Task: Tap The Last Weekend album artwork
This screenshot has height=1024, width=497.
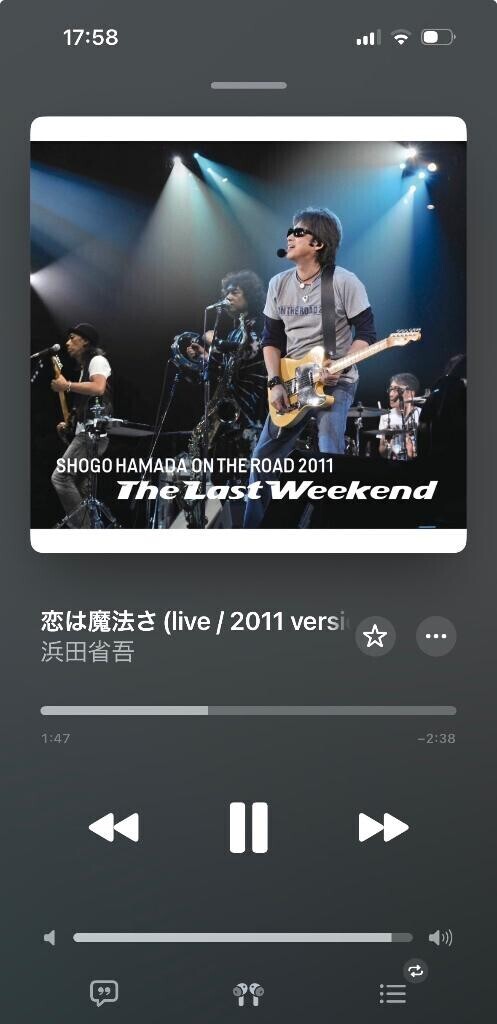Action: coord(248,334)
